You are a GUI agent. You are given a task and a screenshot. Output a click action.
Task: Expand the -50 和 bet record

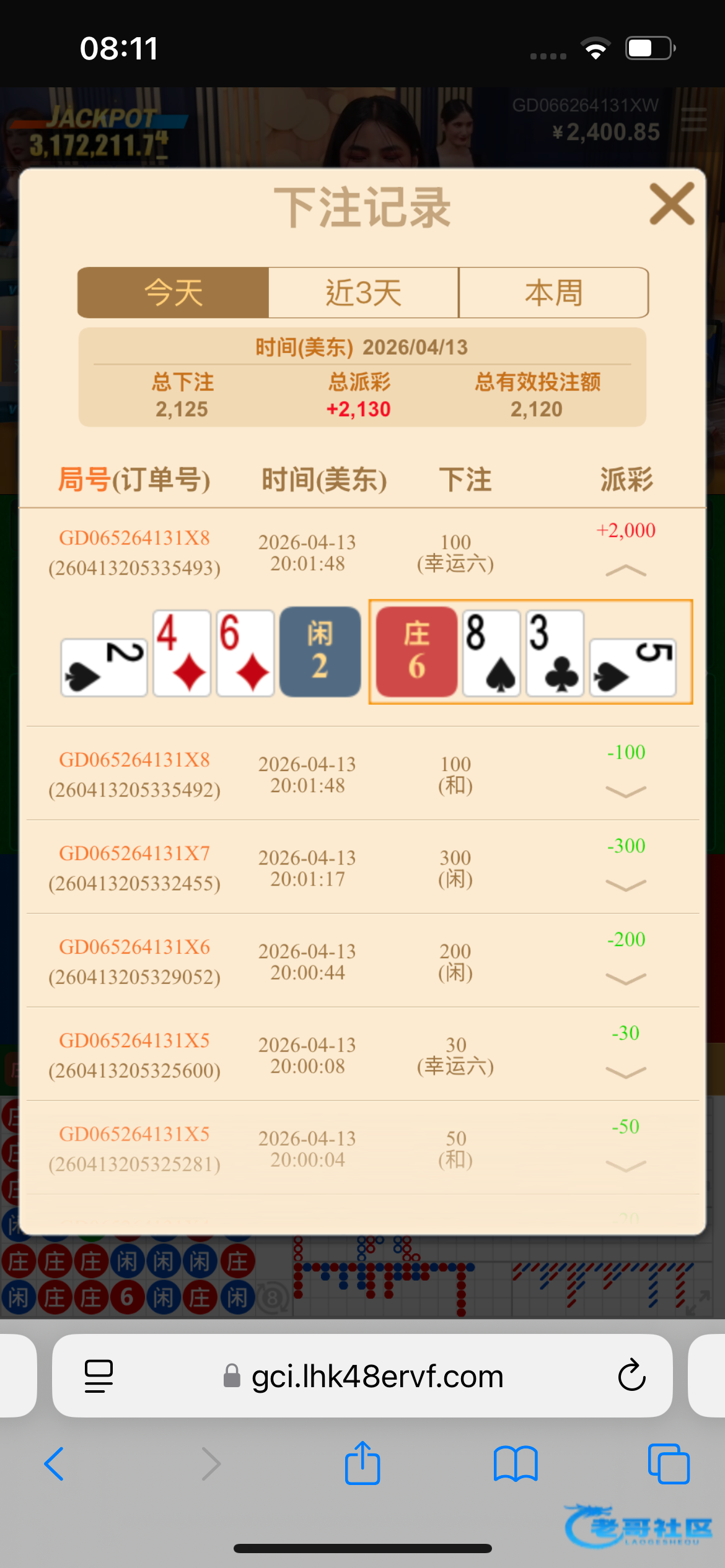(x=625, y=1165)
